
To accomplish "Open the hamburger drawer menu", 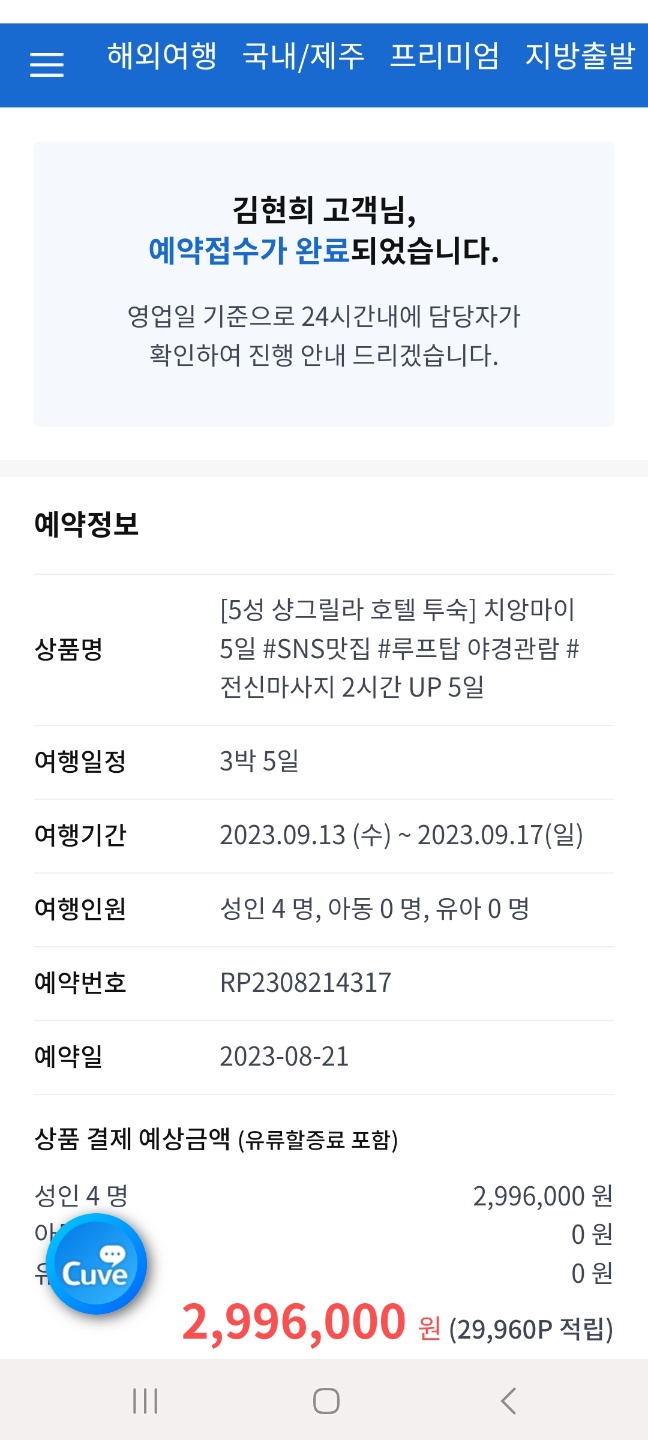I will point(46,65).
